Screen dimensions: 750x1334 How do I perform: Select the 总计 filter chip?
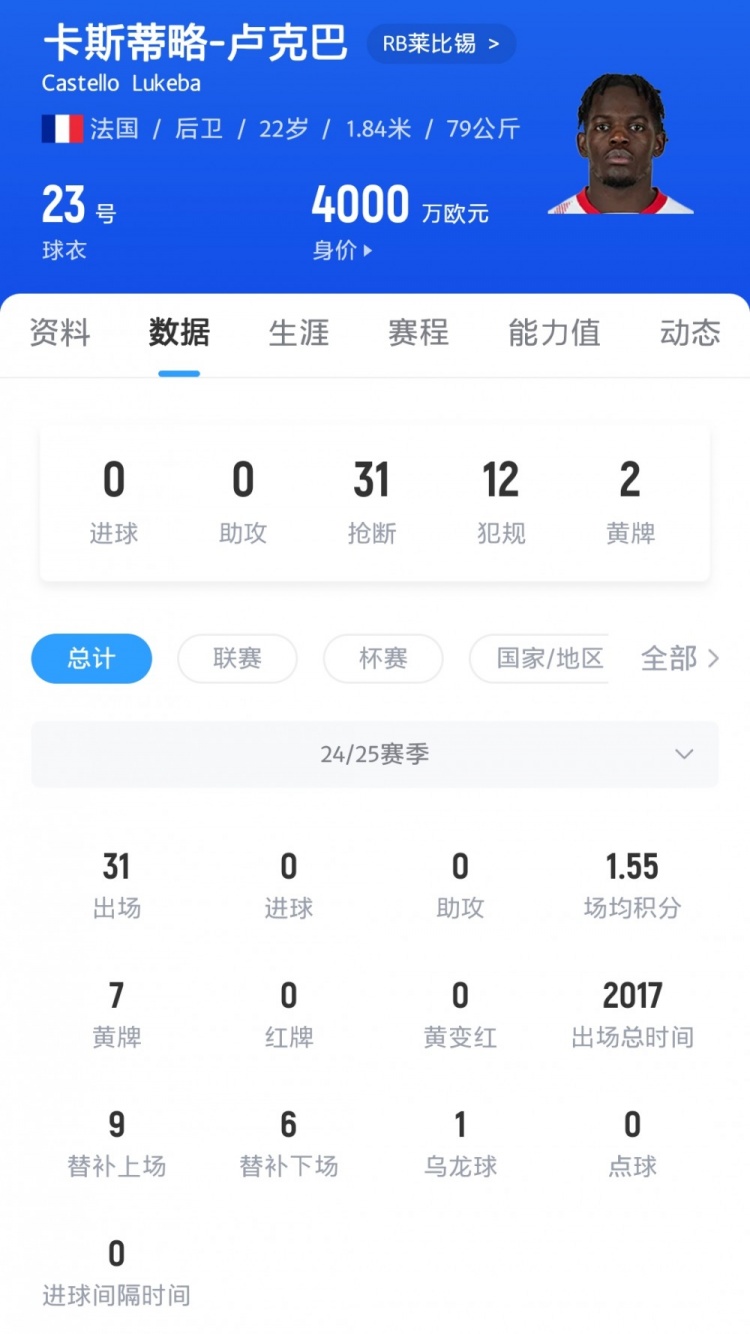tap(91, 658)
